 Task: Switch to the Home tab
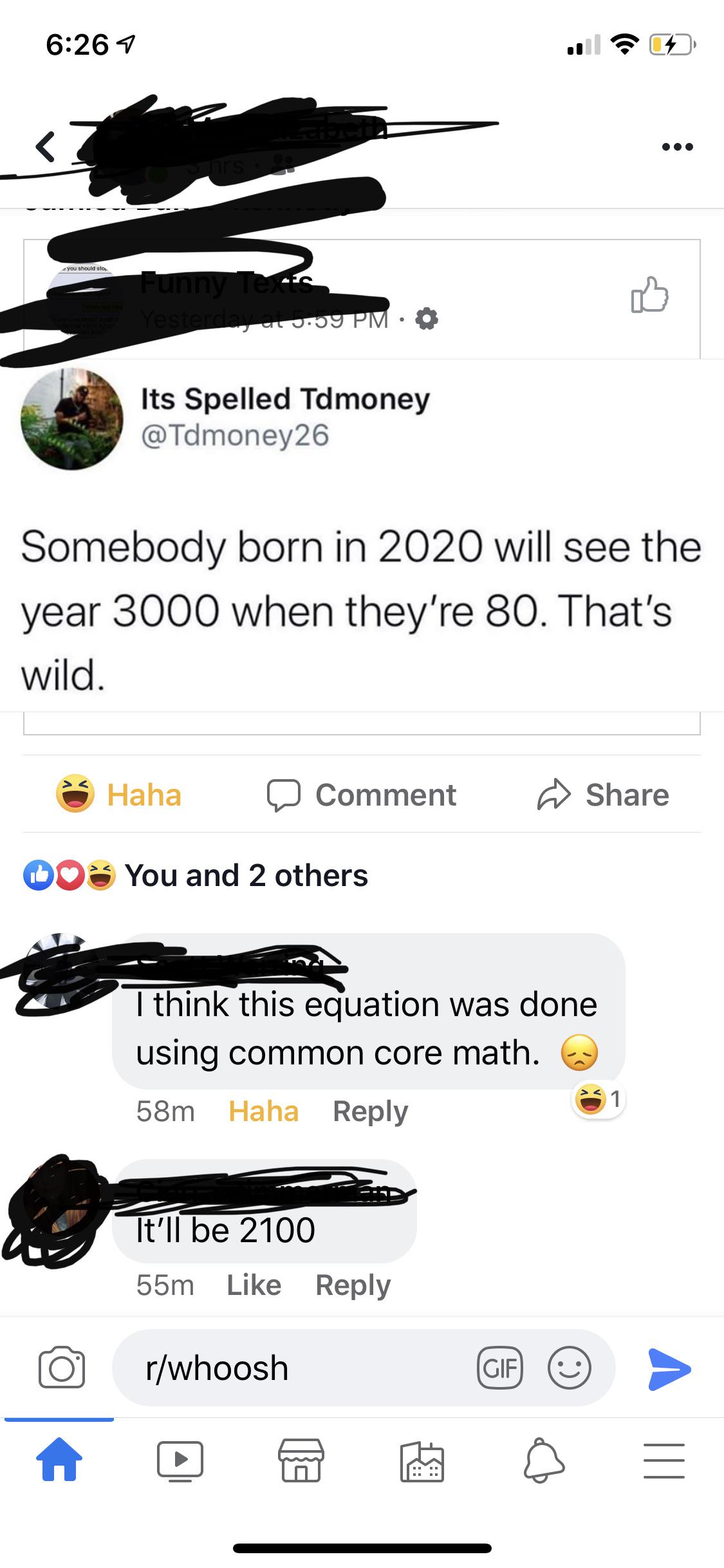(x=59, y=1460)
